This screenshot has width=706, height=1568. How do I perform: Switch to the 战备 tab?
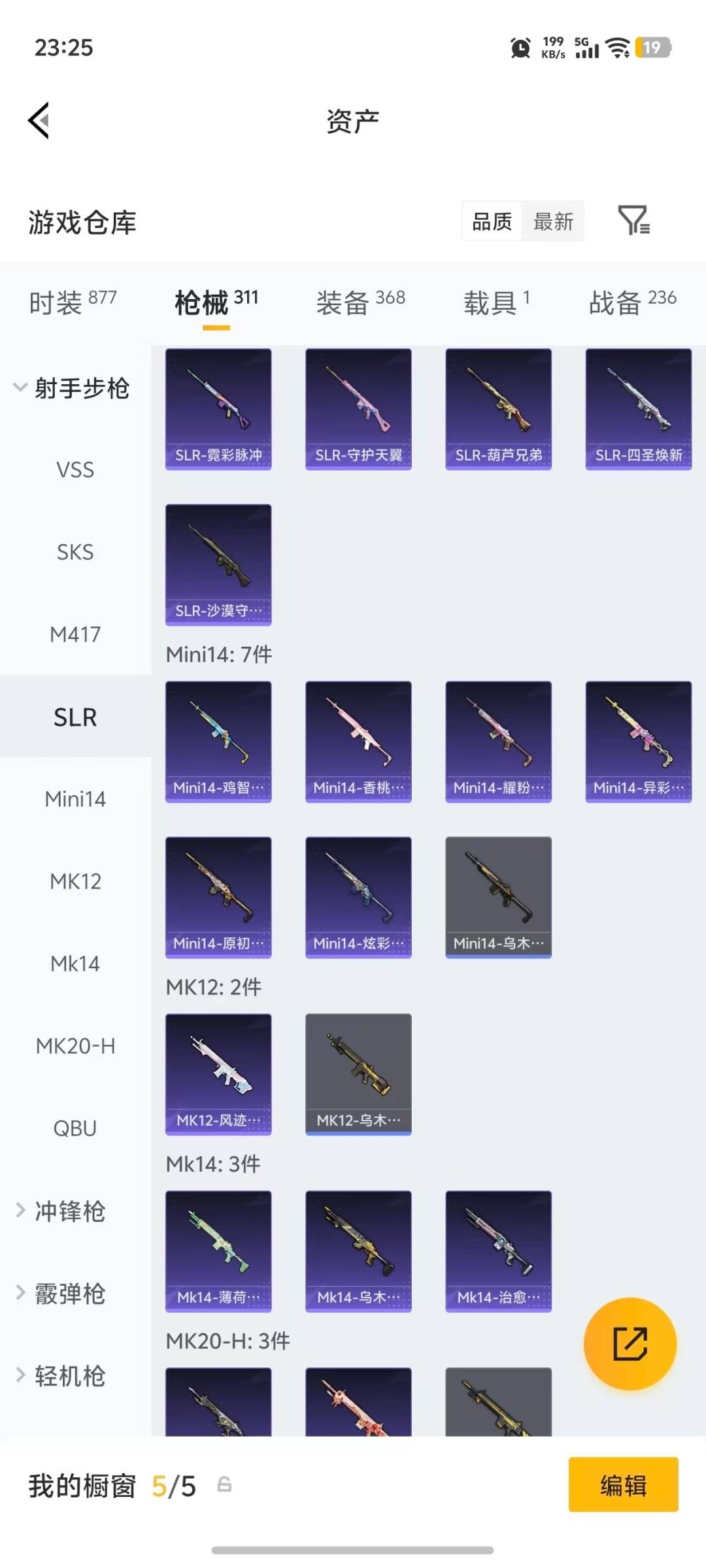click(632, 302)
